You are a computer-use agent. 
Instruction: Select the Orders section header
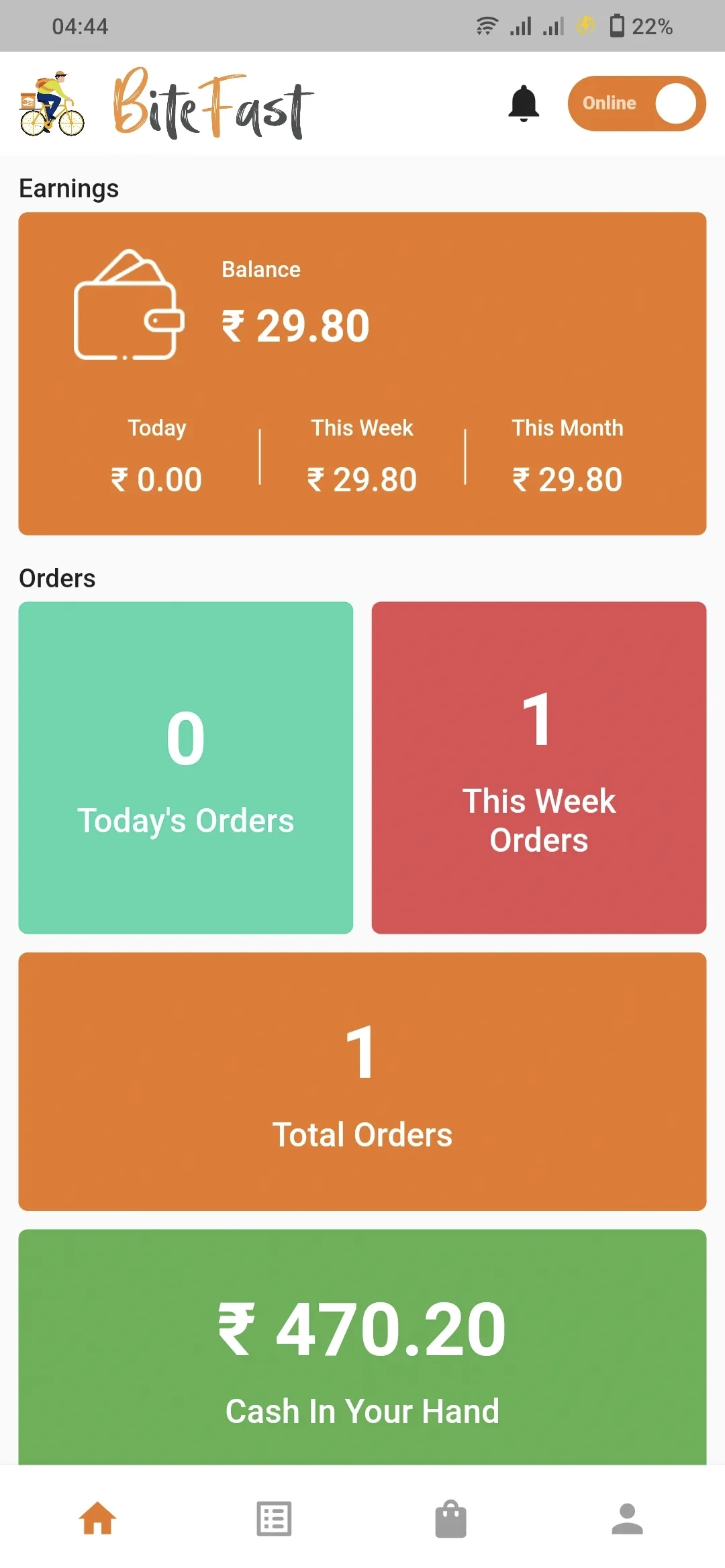tap(56, 578)
